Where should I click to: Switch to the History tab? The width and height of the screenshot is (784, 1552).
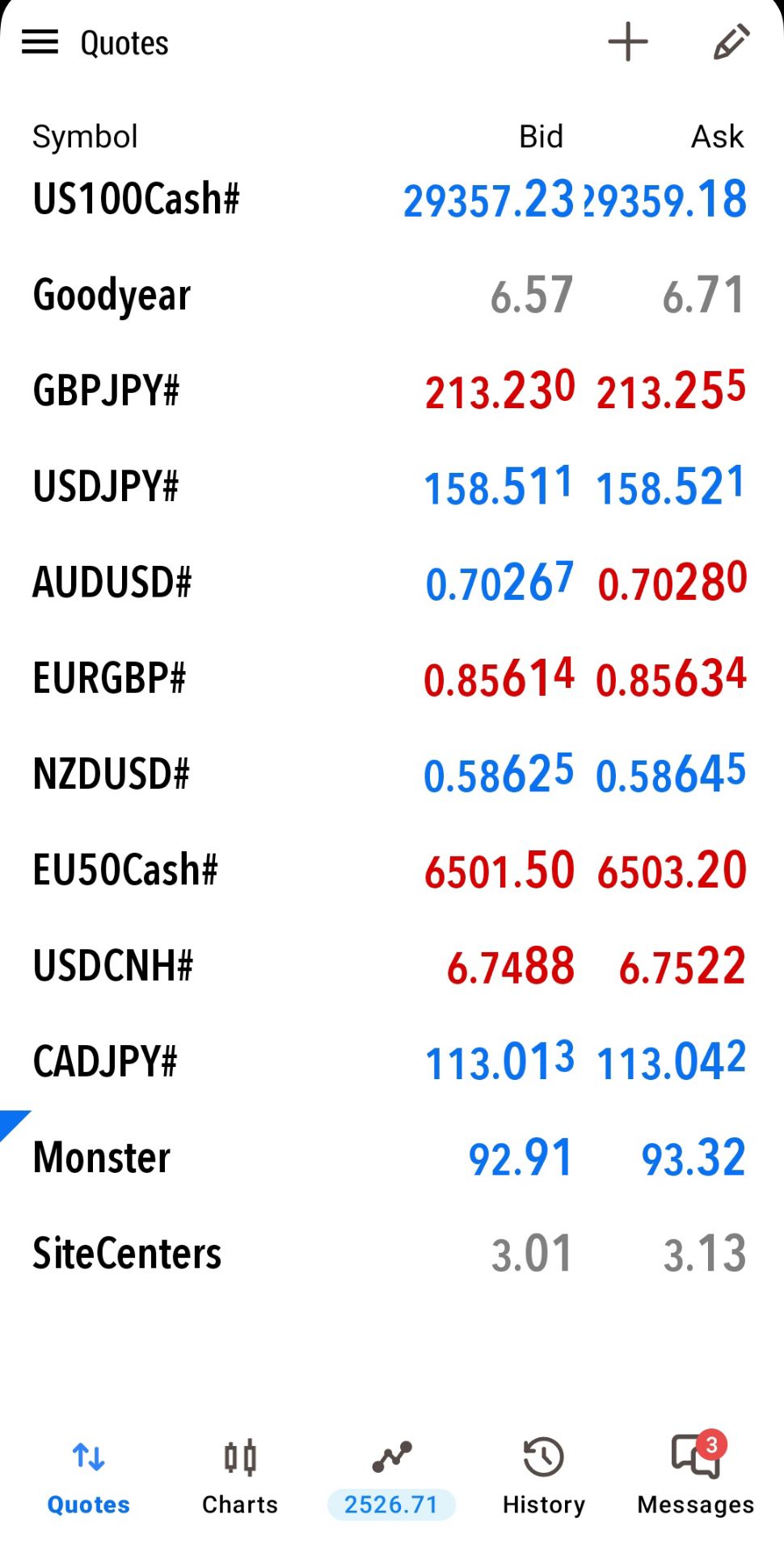point(543,1478)
